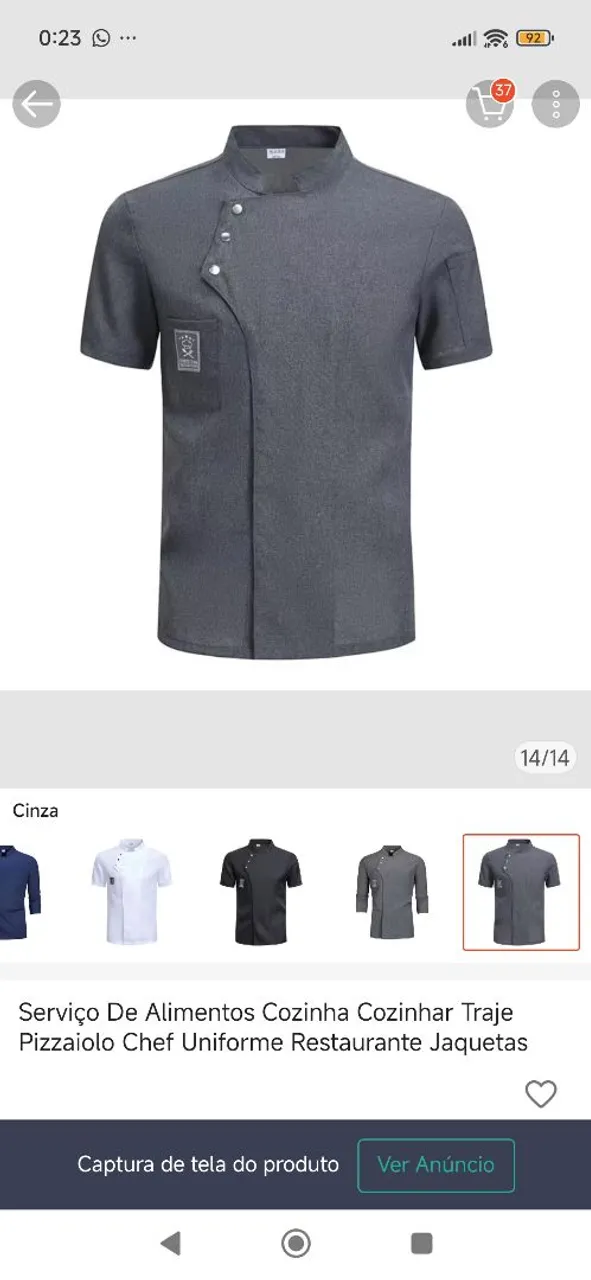Open the shopping cart with 37 items
The width and height of the screenshot is (591, 1280).
point(490,104)
